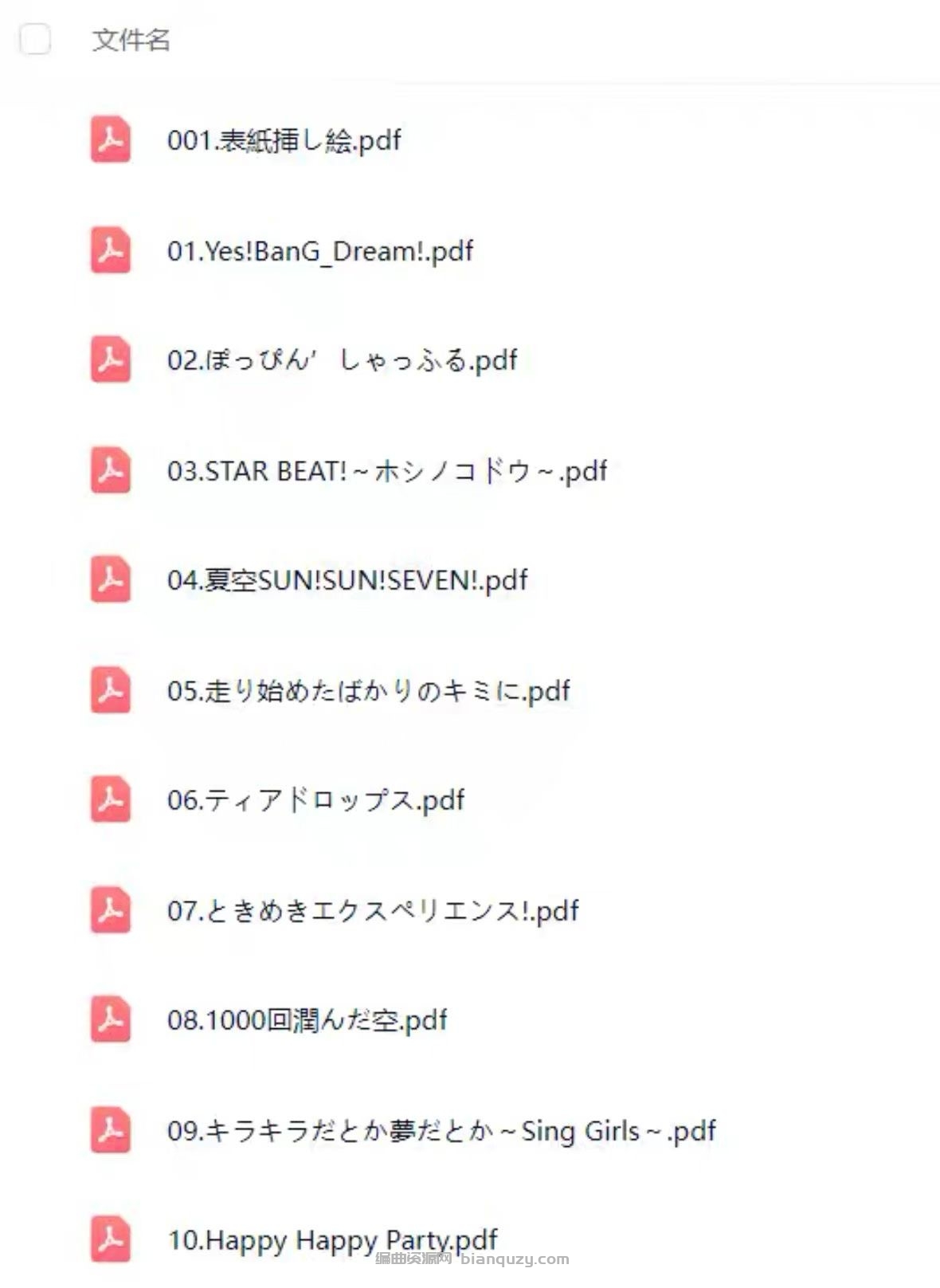Image resolution: width=940 pixels, height=1288 pixels.
Task: Open 03.STAR BEAT!~ホシノコドウ~.pdf
Action: (386, 471)
